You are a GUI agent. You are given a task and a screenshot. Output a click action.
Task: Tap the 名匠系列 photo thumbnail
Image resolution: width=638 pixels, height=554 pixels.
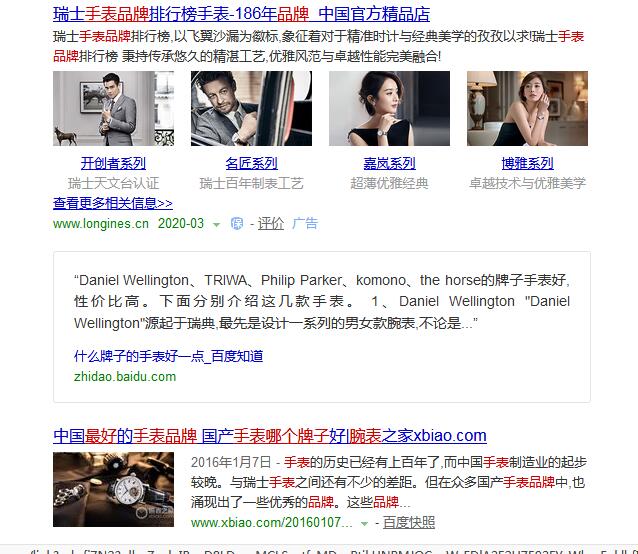click(251, 109)
